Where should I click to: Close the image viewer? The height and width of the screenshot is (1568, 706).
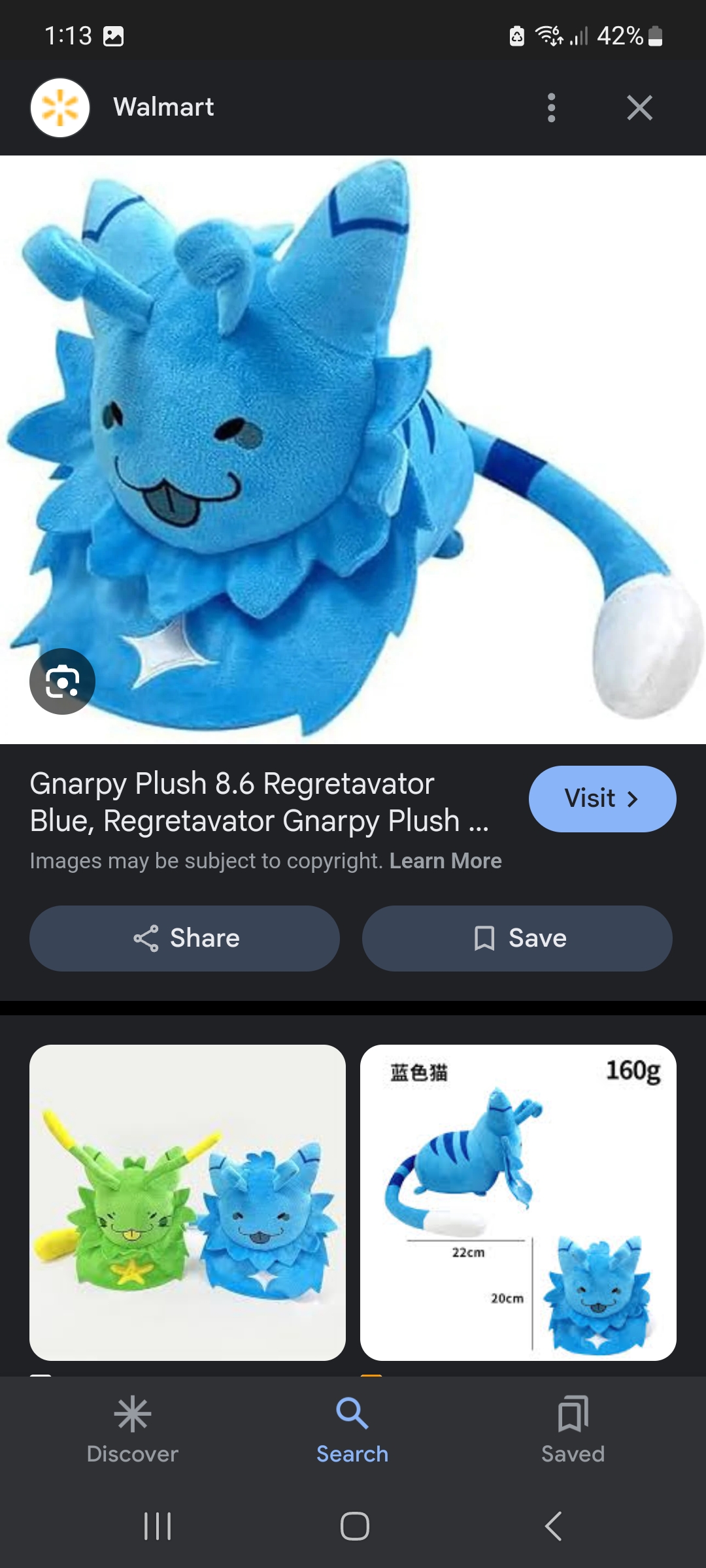coord(639,108)
